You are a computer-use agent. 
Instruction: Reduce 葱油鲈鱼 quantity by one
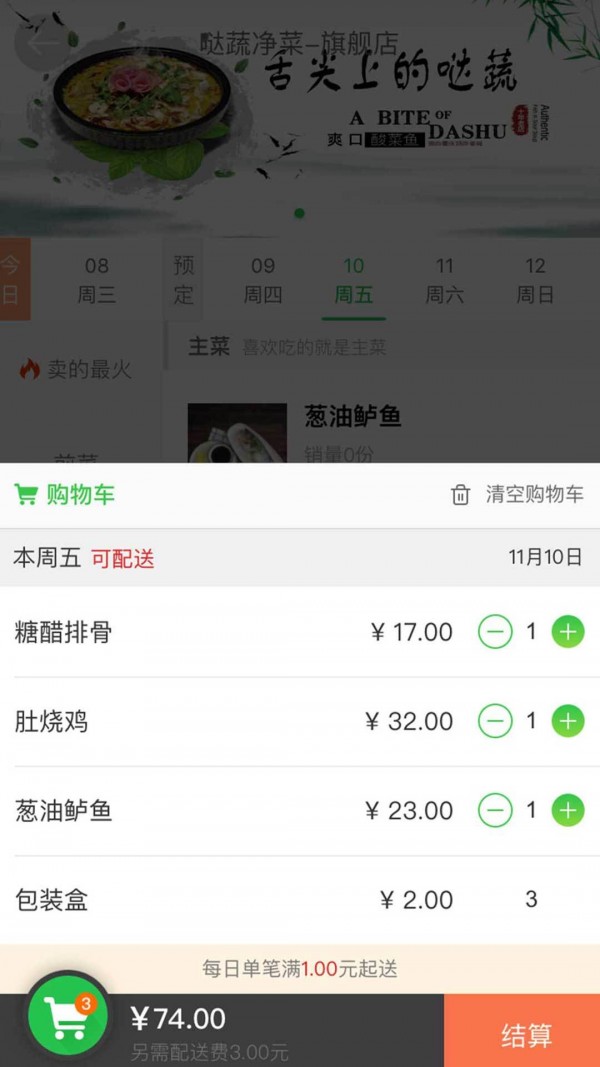(x=495, y=810)
